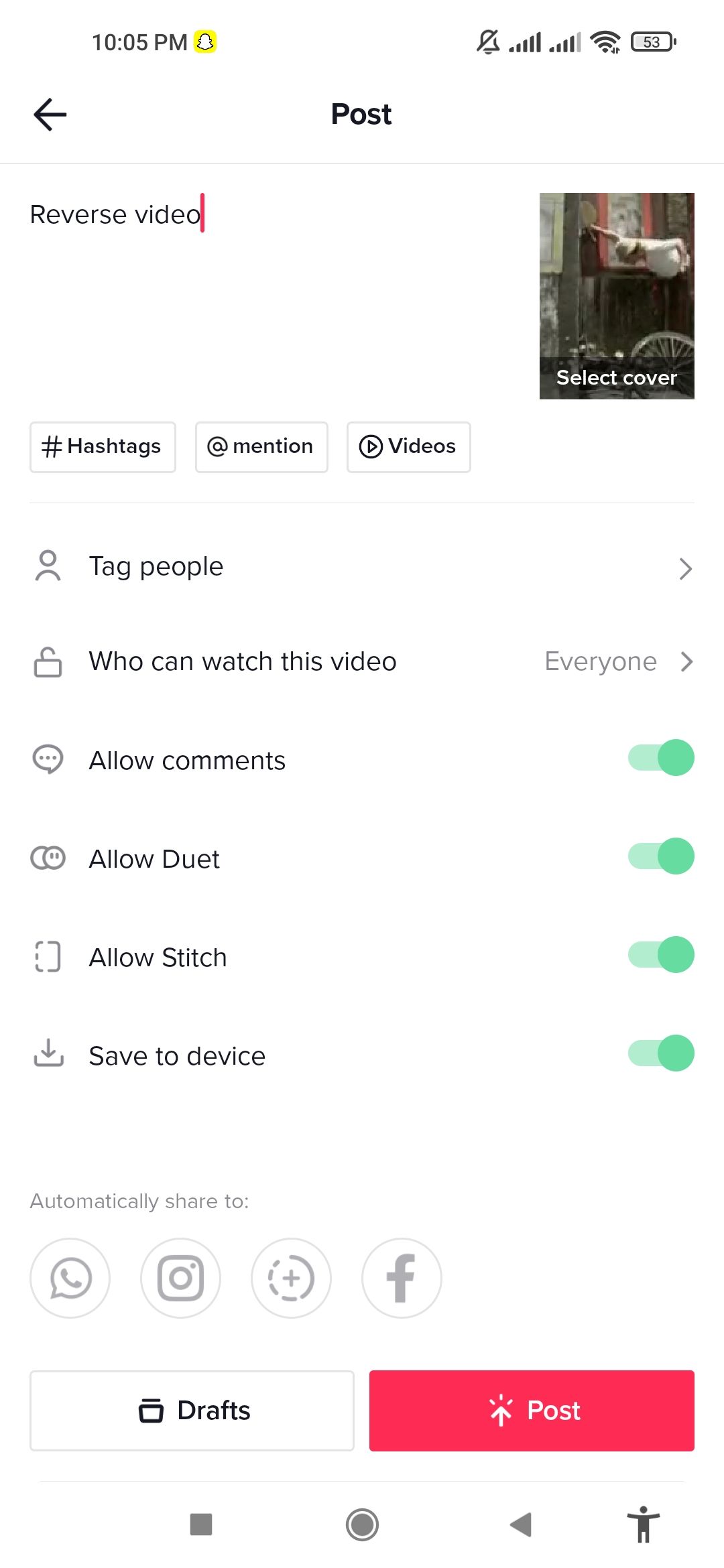Enable auto share to Instagram
The height and width of the screenshot is (1568, 724).
point(180,1278)
